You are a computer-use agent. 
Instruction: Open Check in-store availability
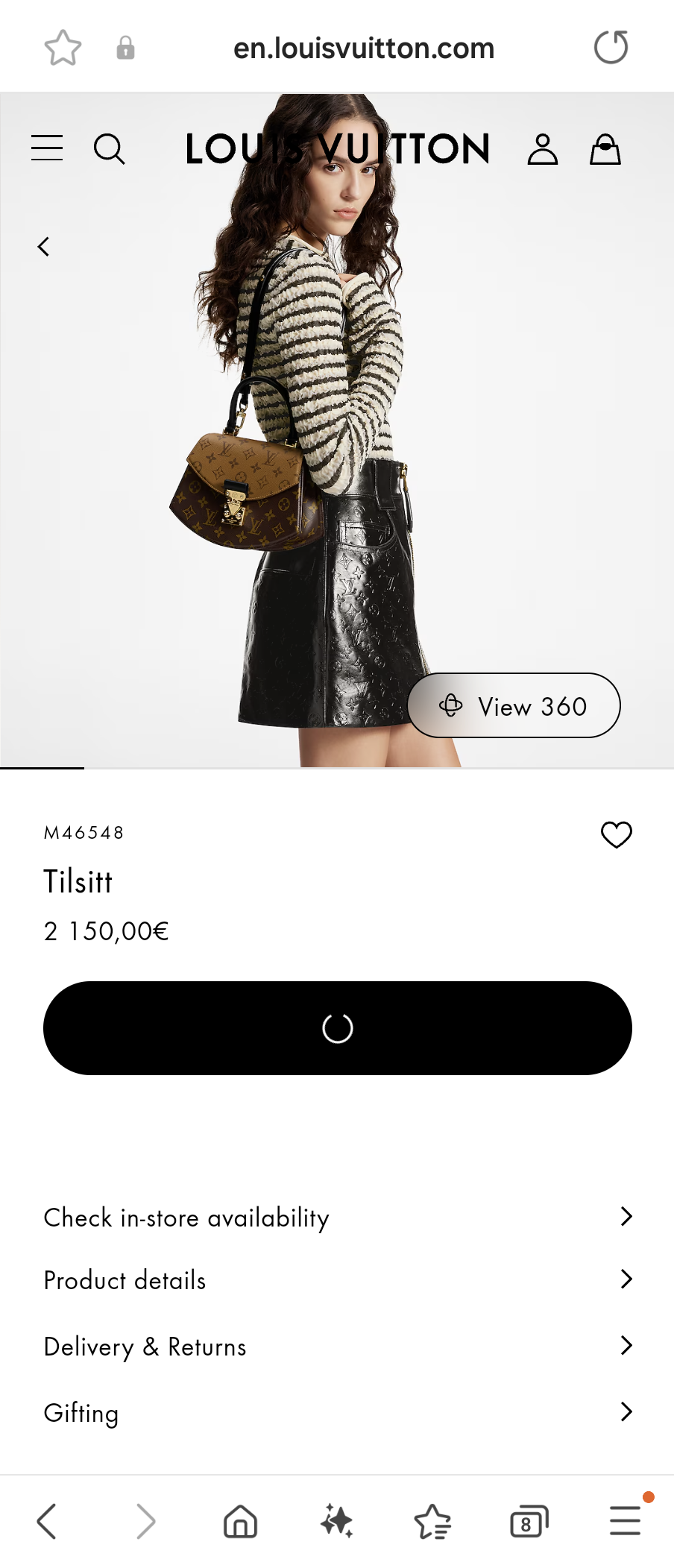click(x=337, y=1216)
